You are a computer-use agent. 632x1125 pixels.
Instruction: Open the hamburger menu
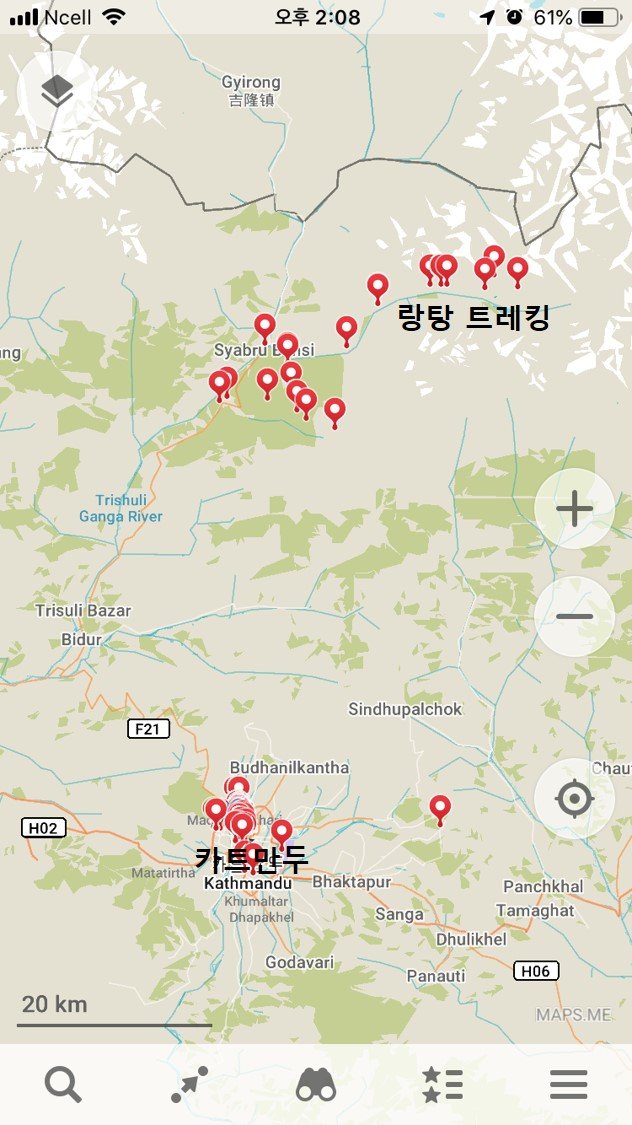(569, 1084)
